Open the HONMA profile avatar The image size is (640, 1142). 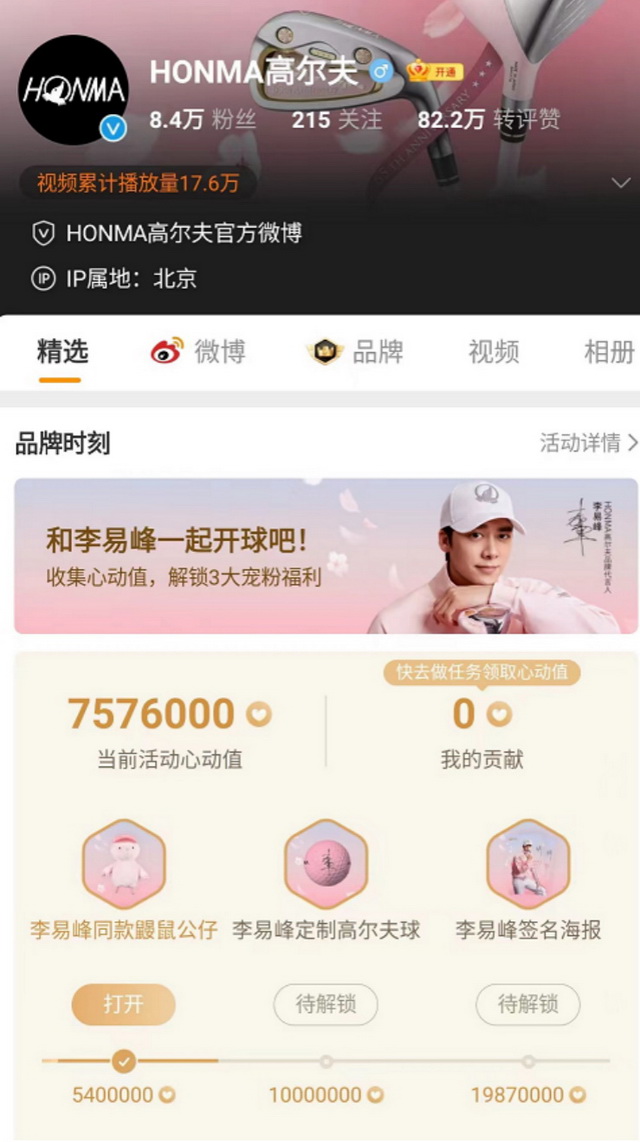74,91
